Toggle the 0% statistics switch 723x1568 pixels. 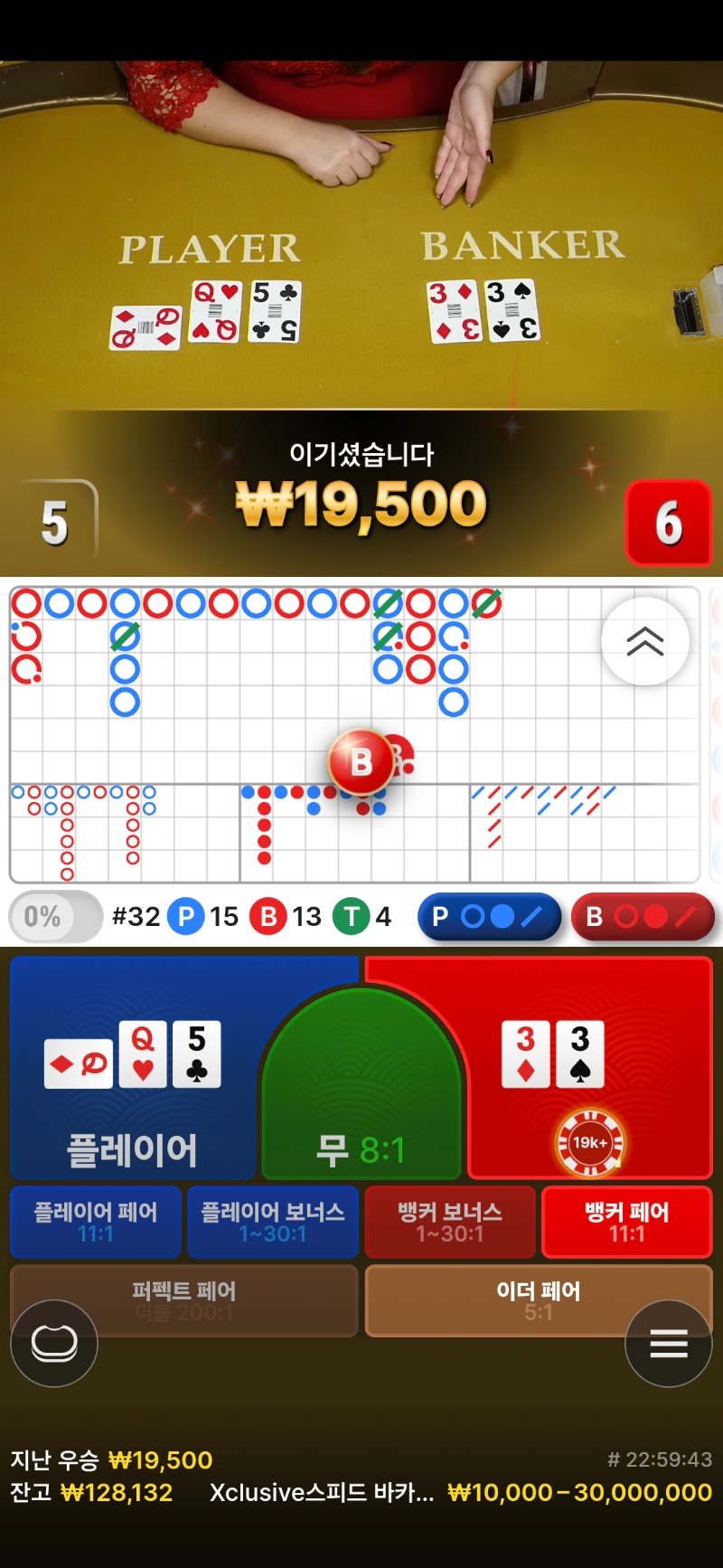point(55,917)
